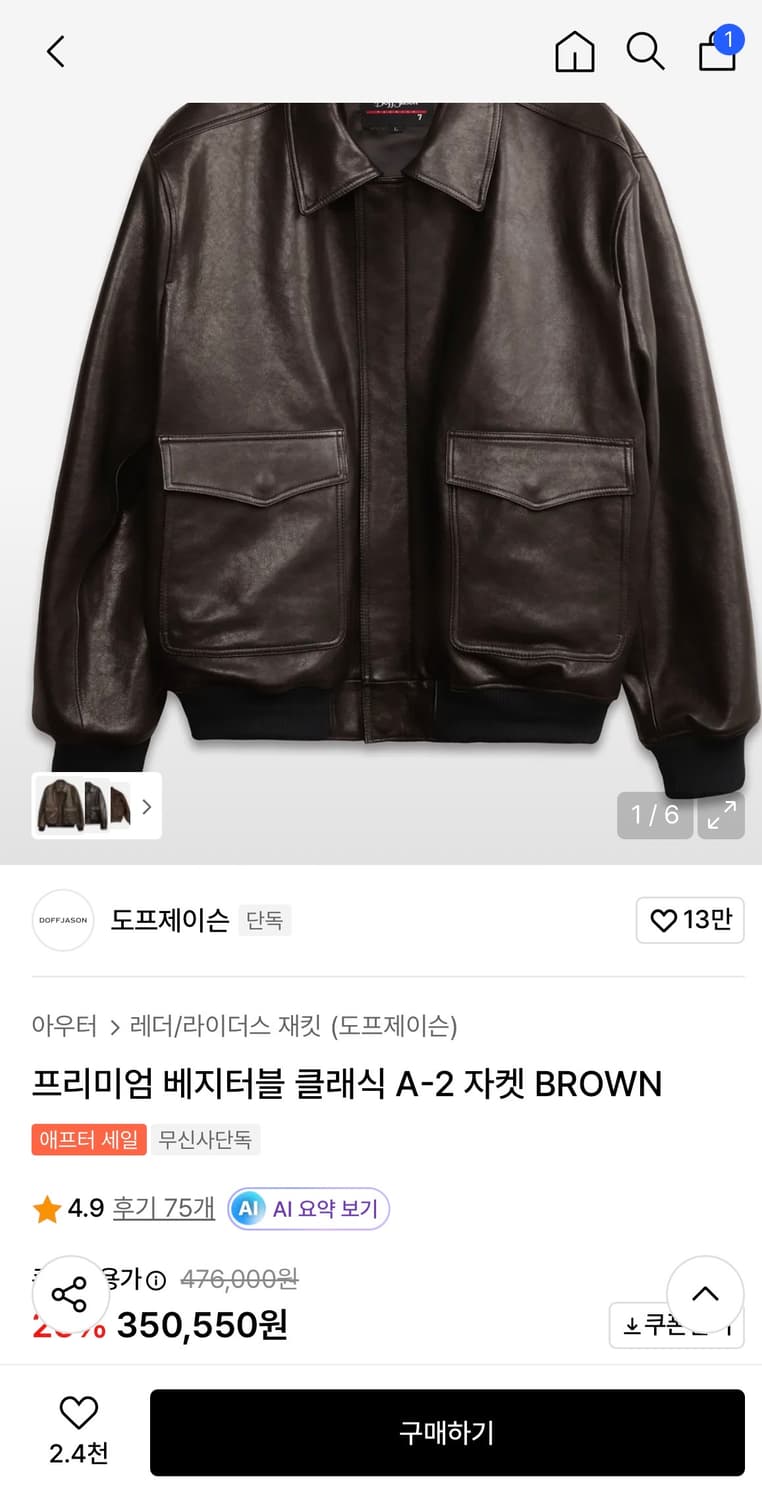The height and width of the screenshot is (1500, 762).
Task: Go to the home screen via home icon
Action: pyautogui.click(x=574, y=53)
